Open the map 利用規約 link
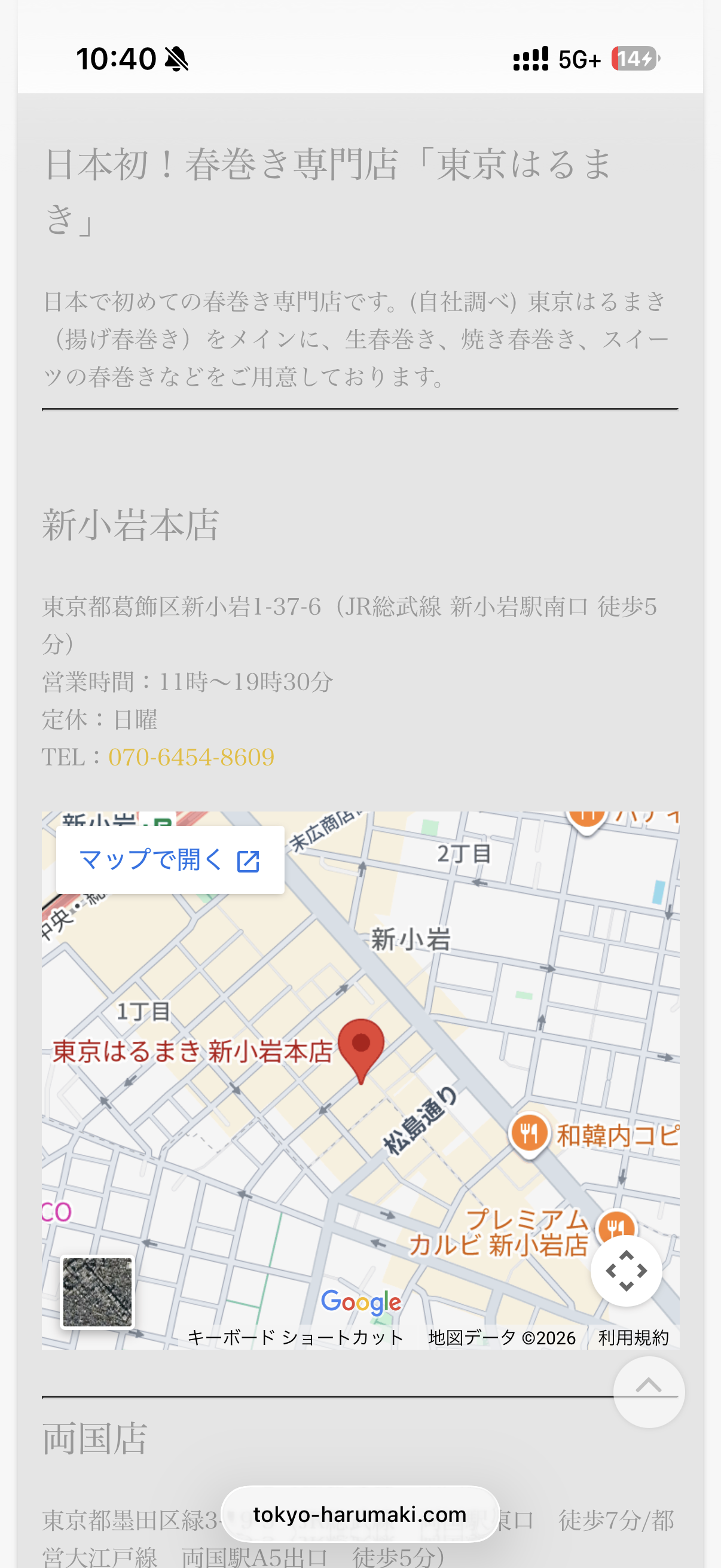 pos(633,1337)
